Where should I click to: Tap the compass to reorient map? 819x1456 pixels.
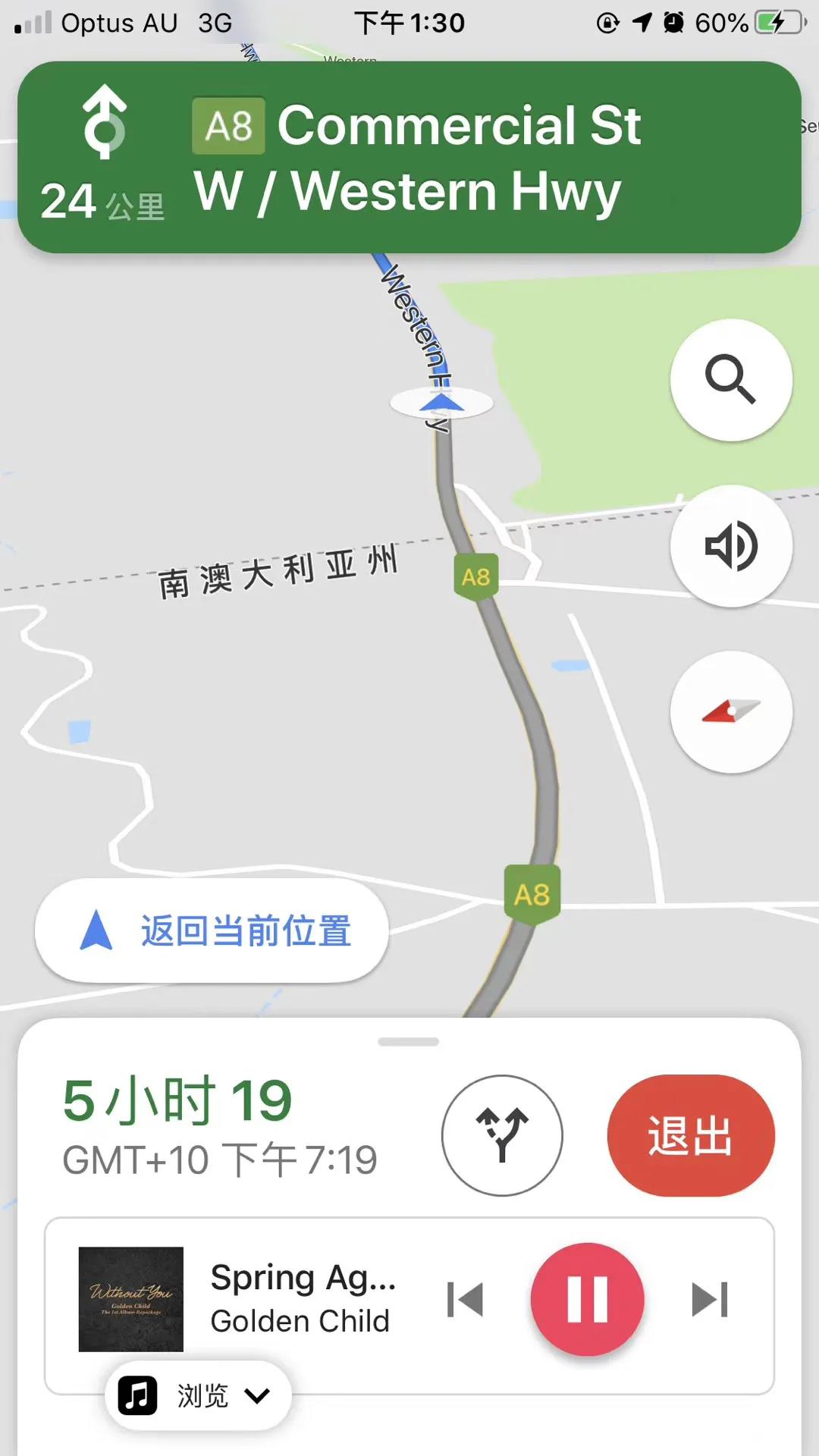coord(731,712)
